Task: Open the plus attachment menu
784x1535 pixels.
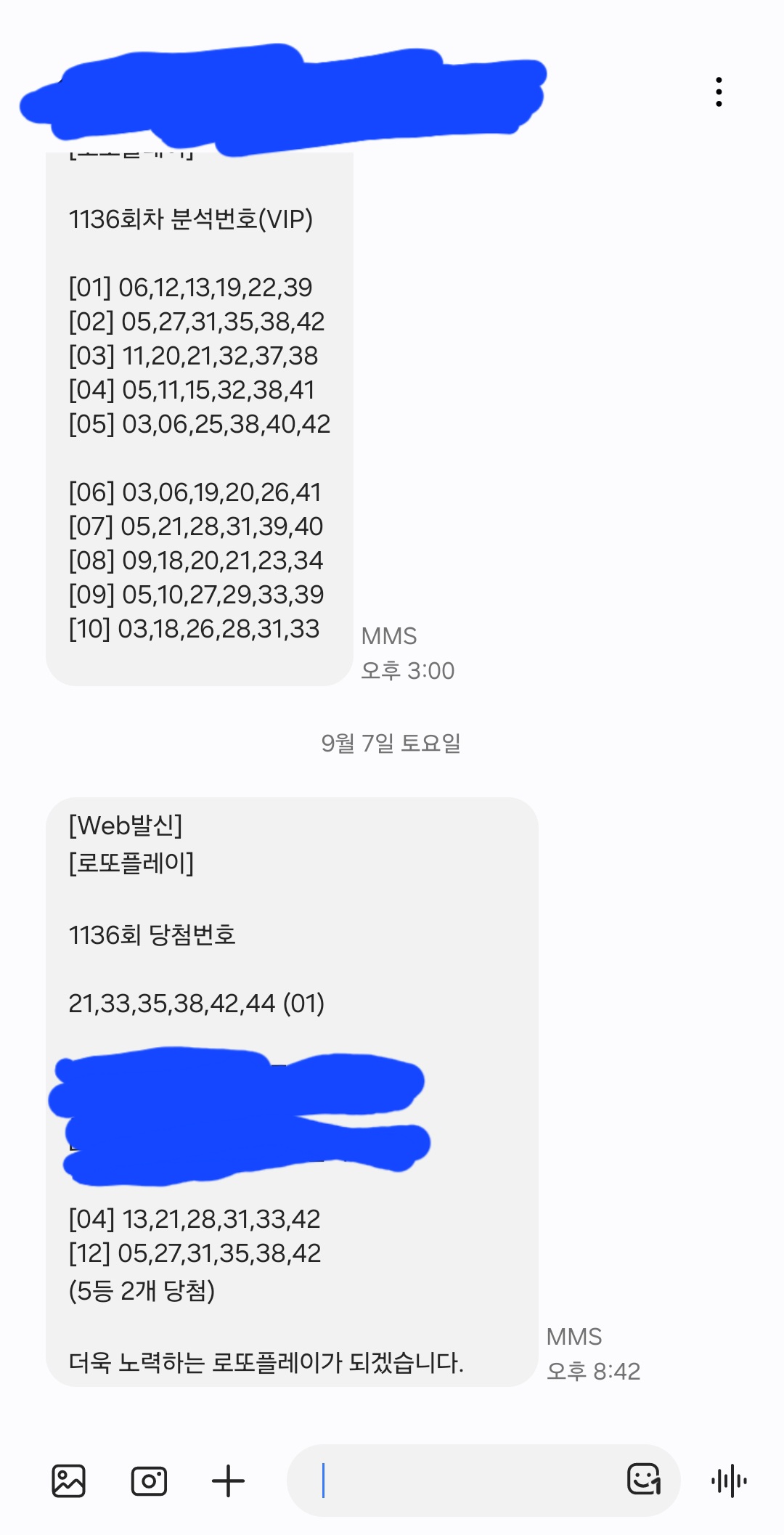Action: point(228,1481)
